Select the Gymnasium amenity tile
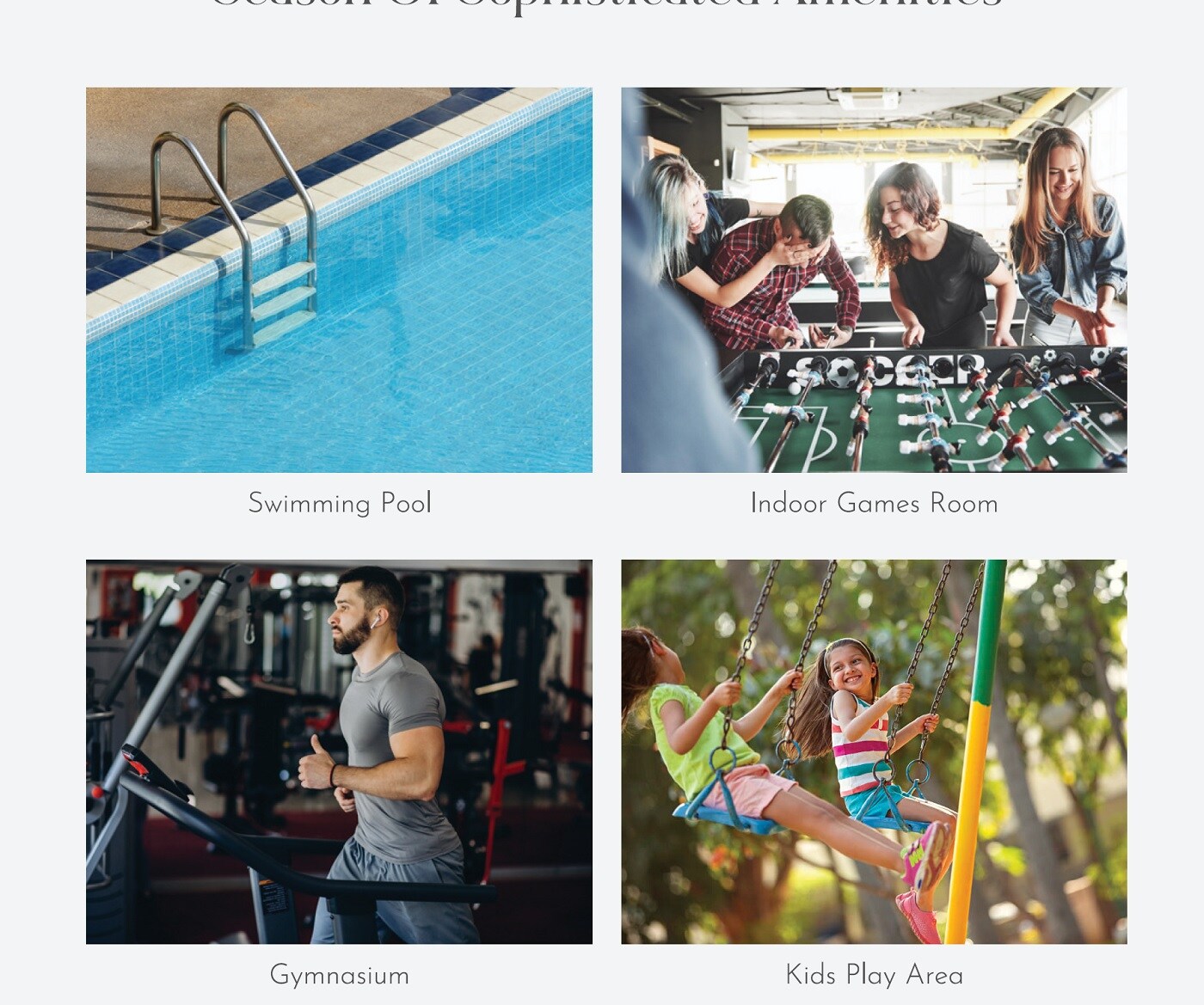This screenshot has width=1204, height=1005. click(339, 751)
